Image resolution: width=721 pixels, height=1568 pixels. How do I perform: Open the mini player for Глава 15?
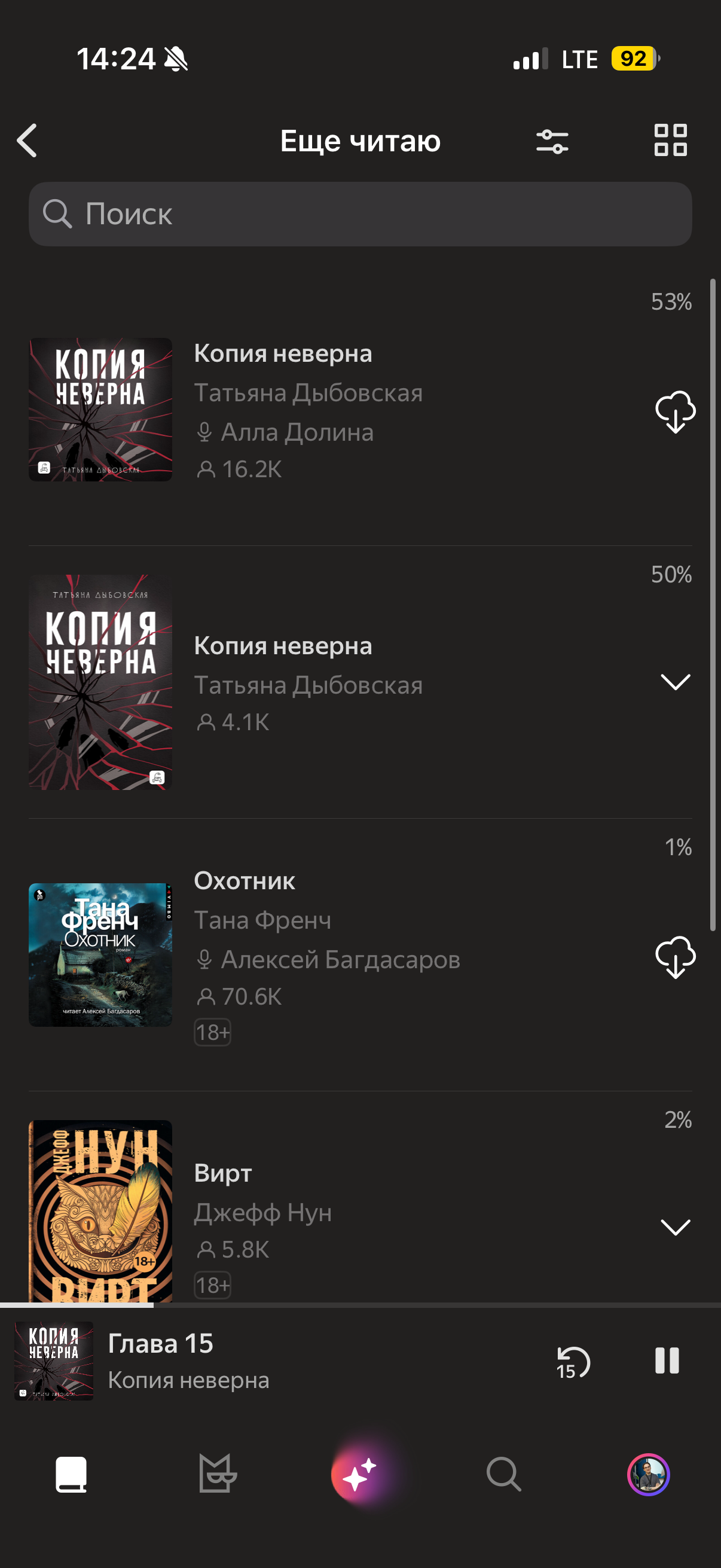[243, 1361]
